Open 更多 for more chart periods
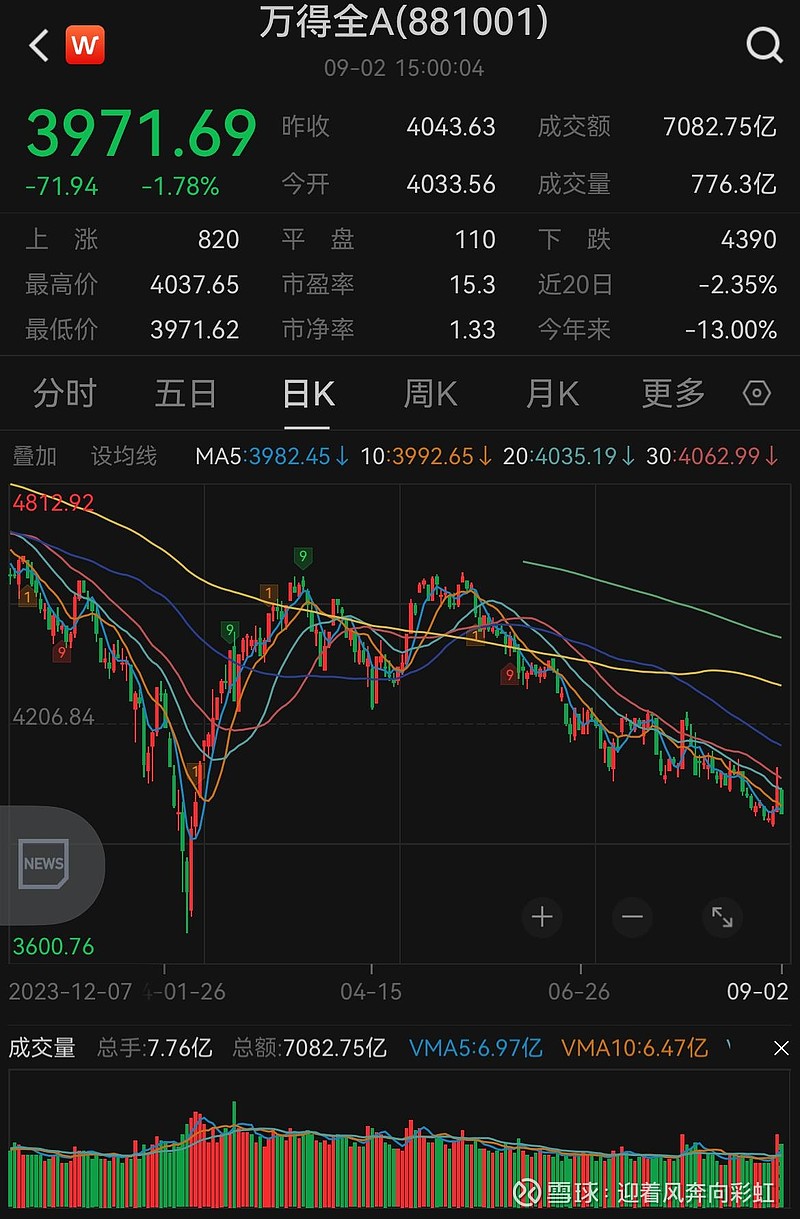Image resolution: width=800 pixels, height=1219 pixels. [671, 394]
